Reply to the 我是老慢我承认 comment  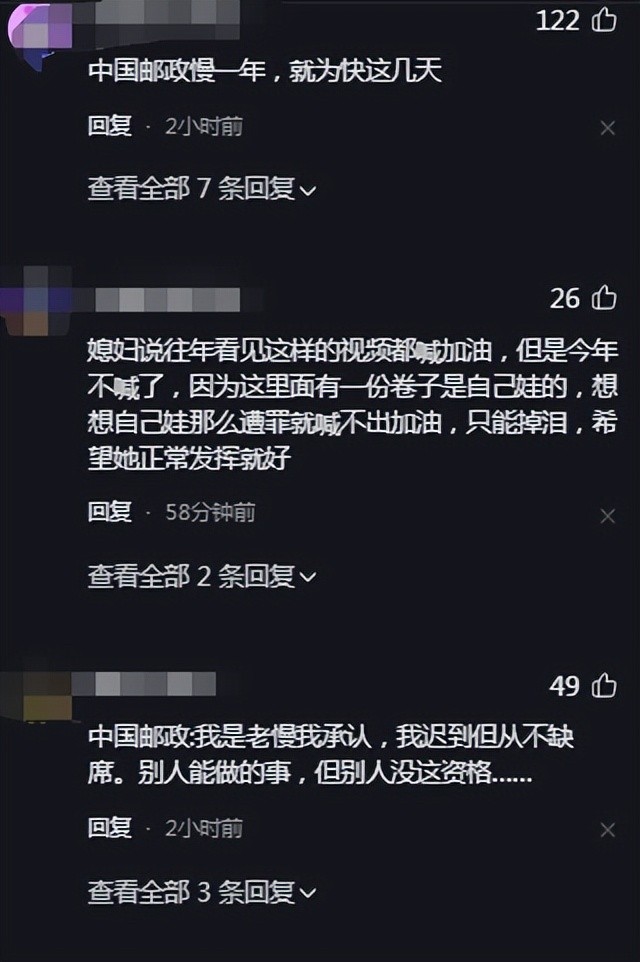click(x=110, y=828)
